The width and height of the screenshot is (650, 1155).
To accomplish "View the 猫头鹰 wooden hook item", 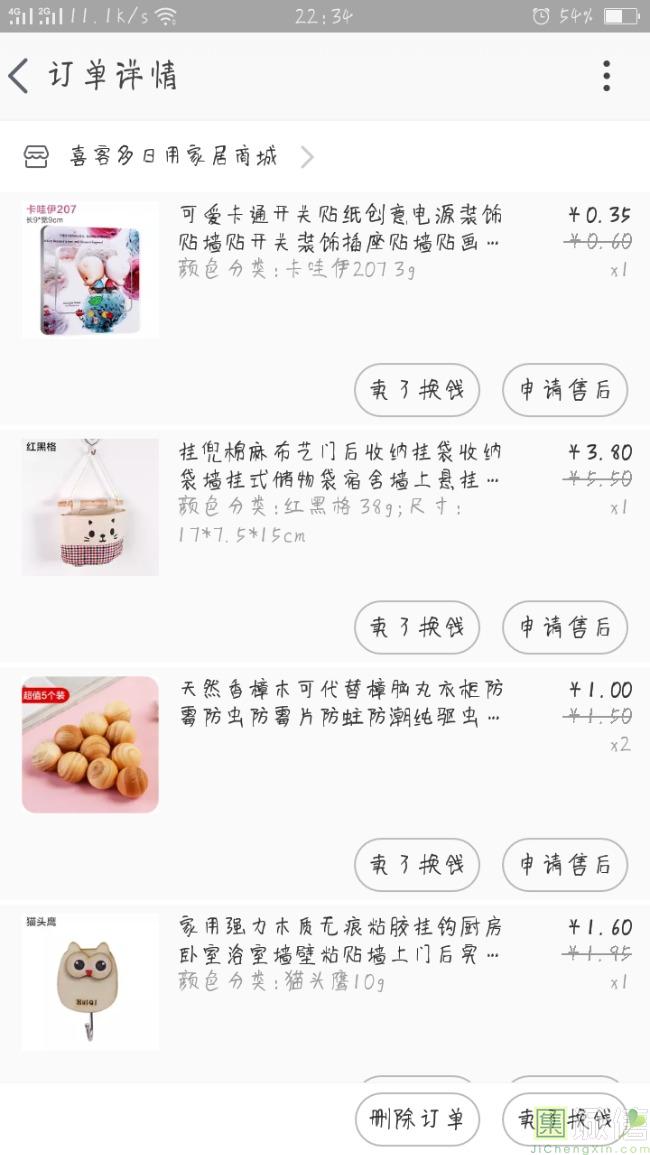I will click(340, 941).
